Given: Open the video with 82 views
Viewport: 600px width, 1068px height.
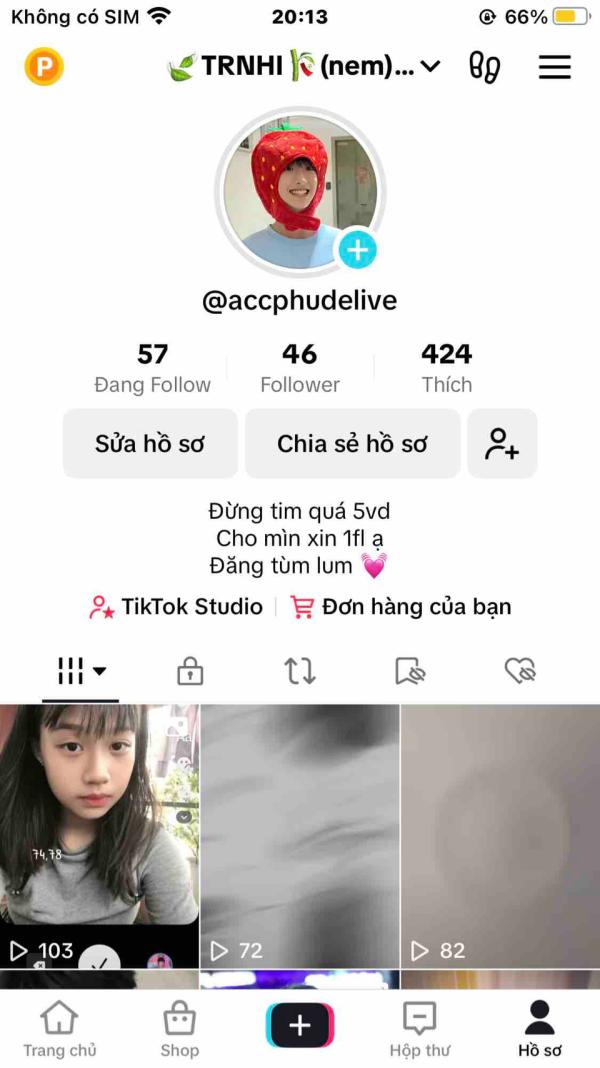Looking at the screenshot, I should 501,836.
